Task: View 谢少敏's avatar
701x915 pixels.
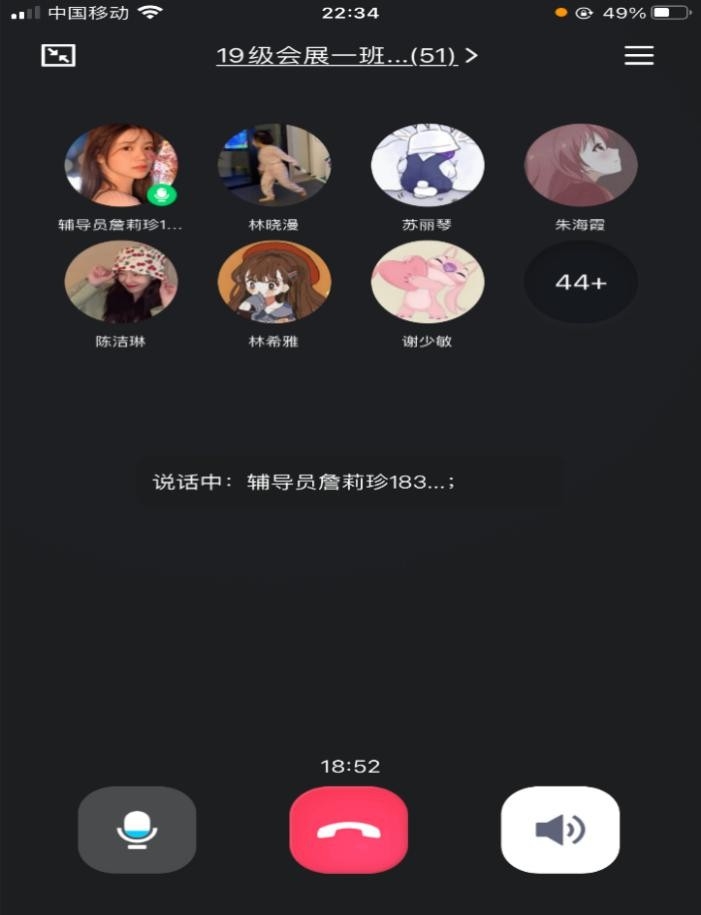Action: pyautogui.click(x=427, y=282)
